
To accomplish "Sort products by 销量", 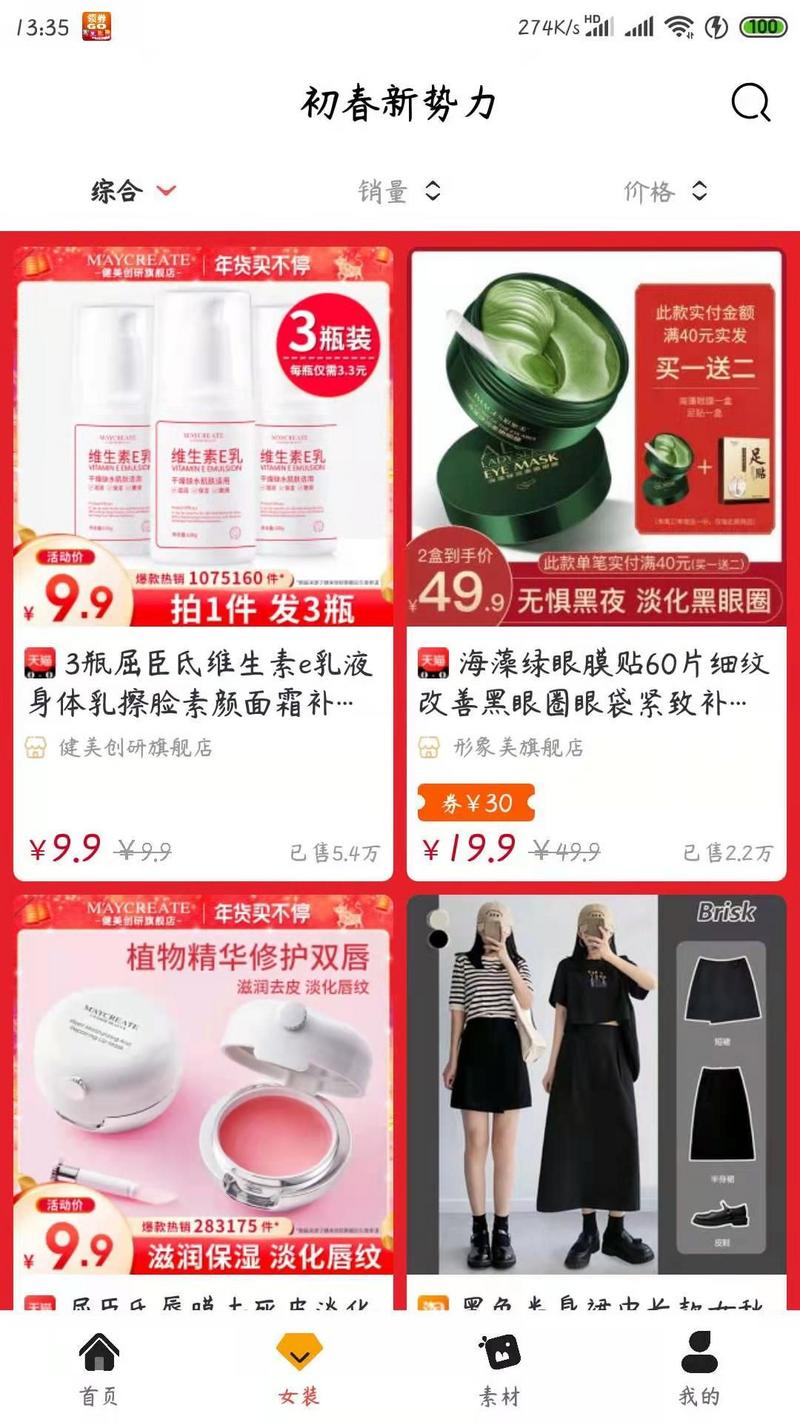I will 399,191.
